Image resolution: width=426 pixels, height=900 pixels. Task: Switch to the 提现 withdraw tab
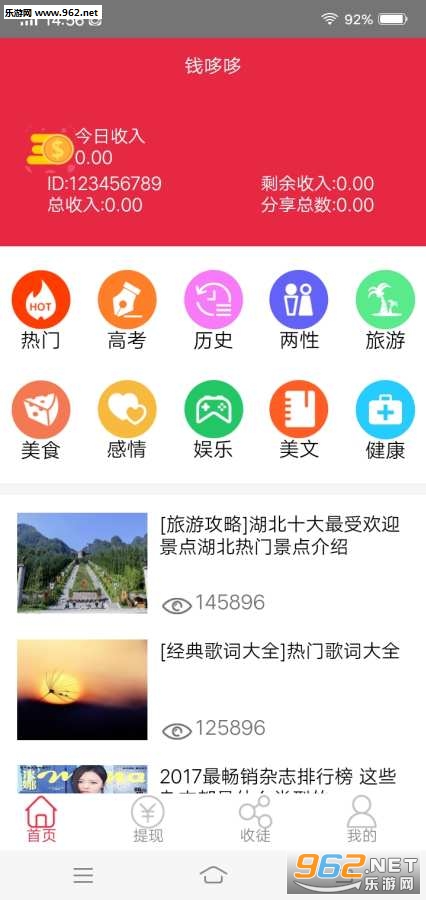tap(148, 819)
